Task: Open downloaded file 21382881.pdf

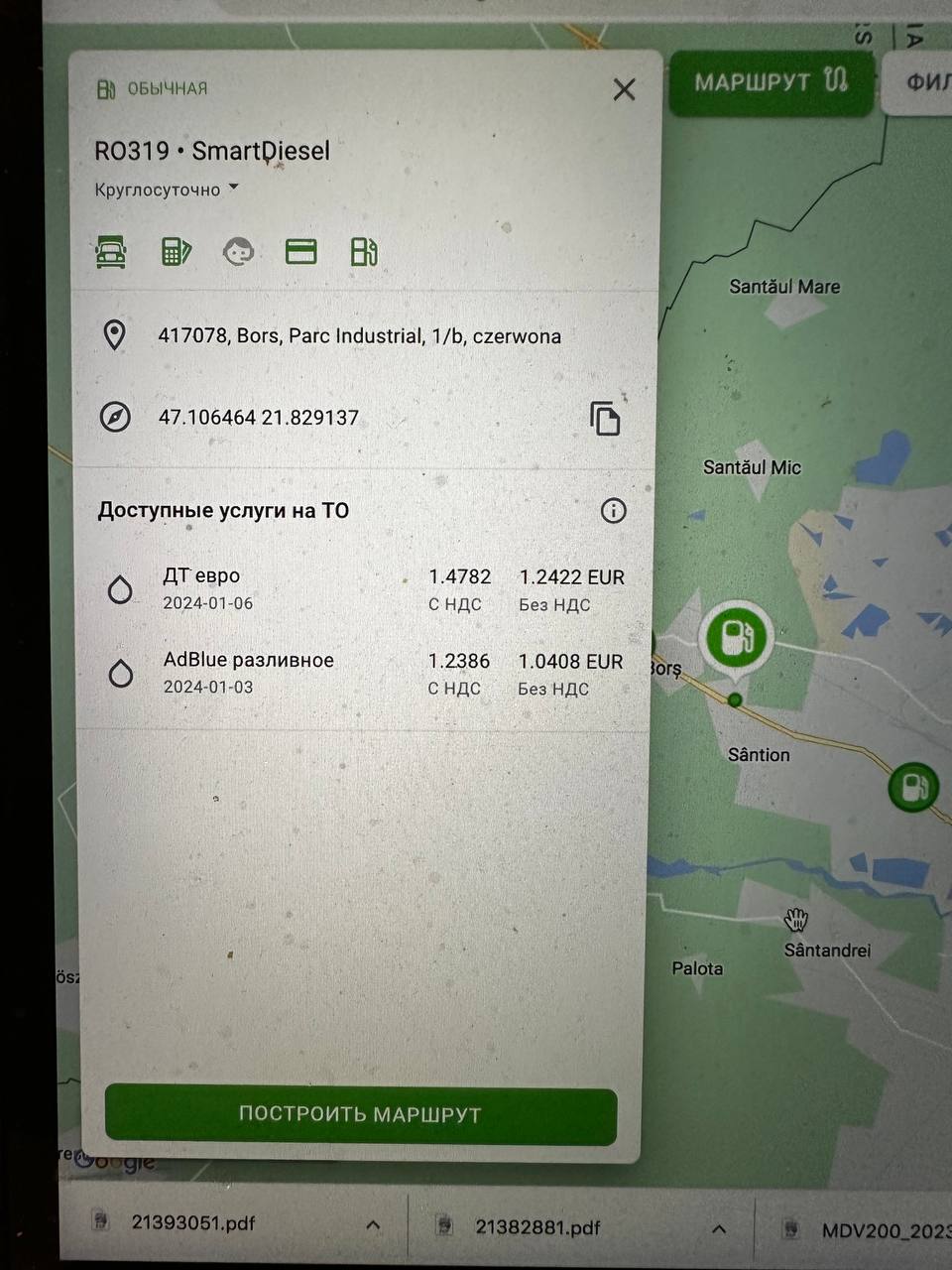Action: (536, 1227)
